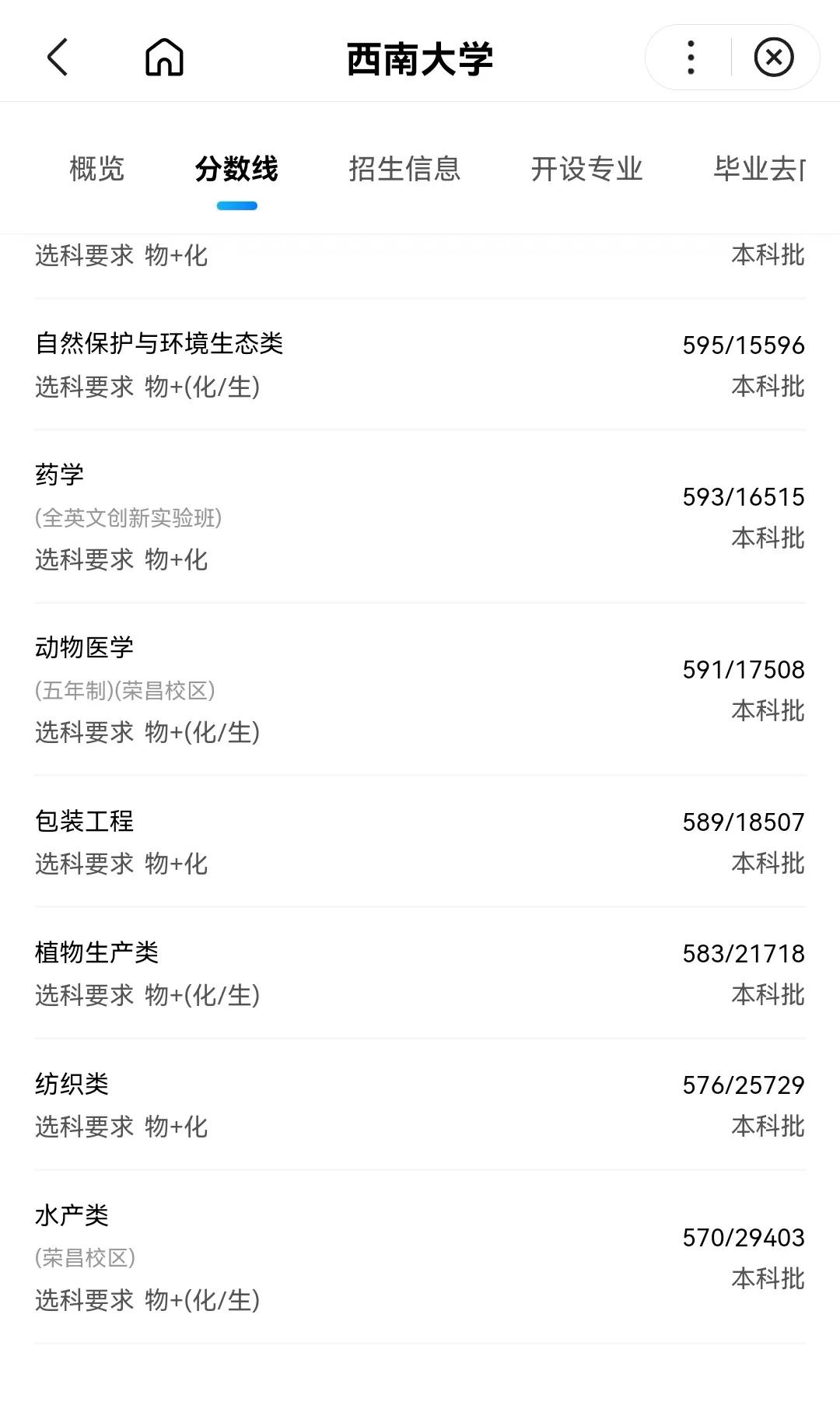Switch to the 毕业去向 tab
840x1402 pixels.
pos(758,170)
